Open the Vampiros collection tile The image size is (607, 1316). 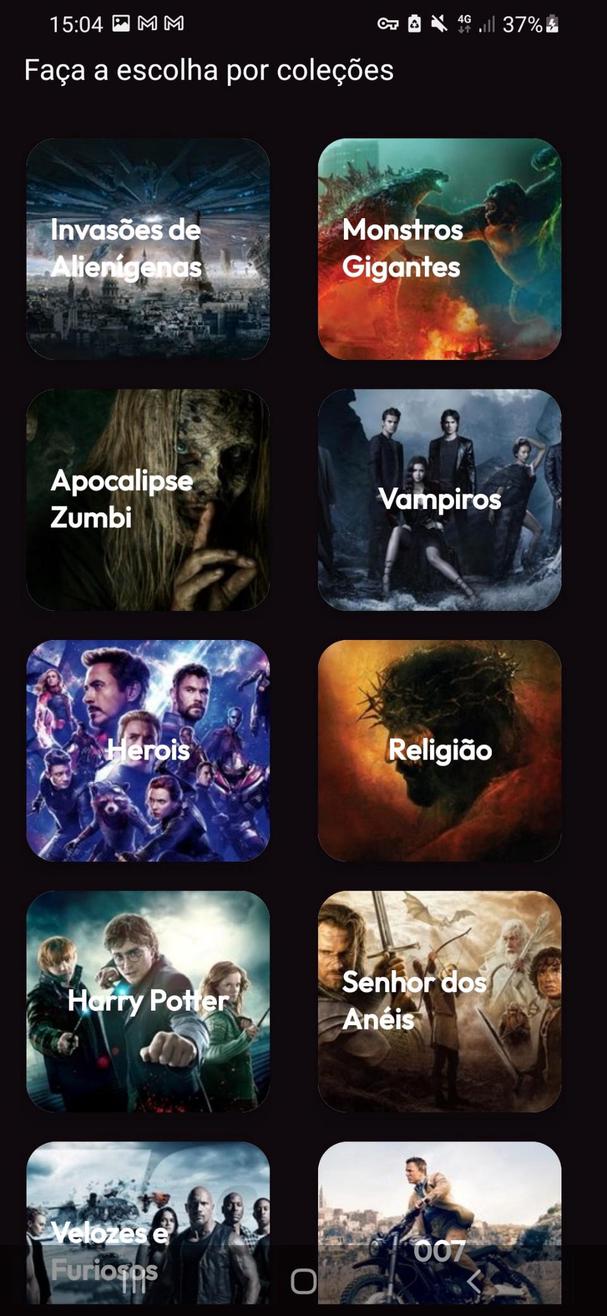coord(440,500)
